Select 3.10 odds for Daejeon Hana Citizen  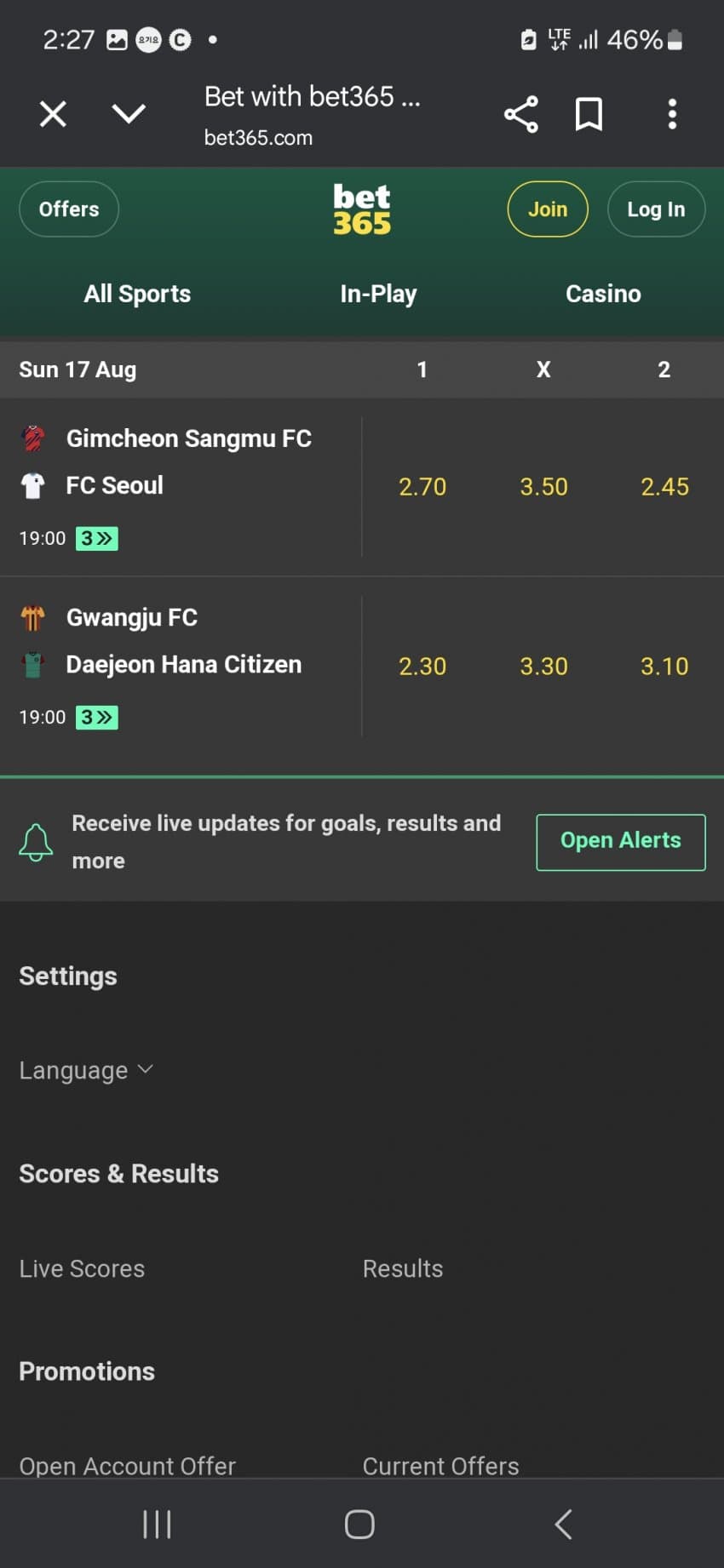(664, 667)
